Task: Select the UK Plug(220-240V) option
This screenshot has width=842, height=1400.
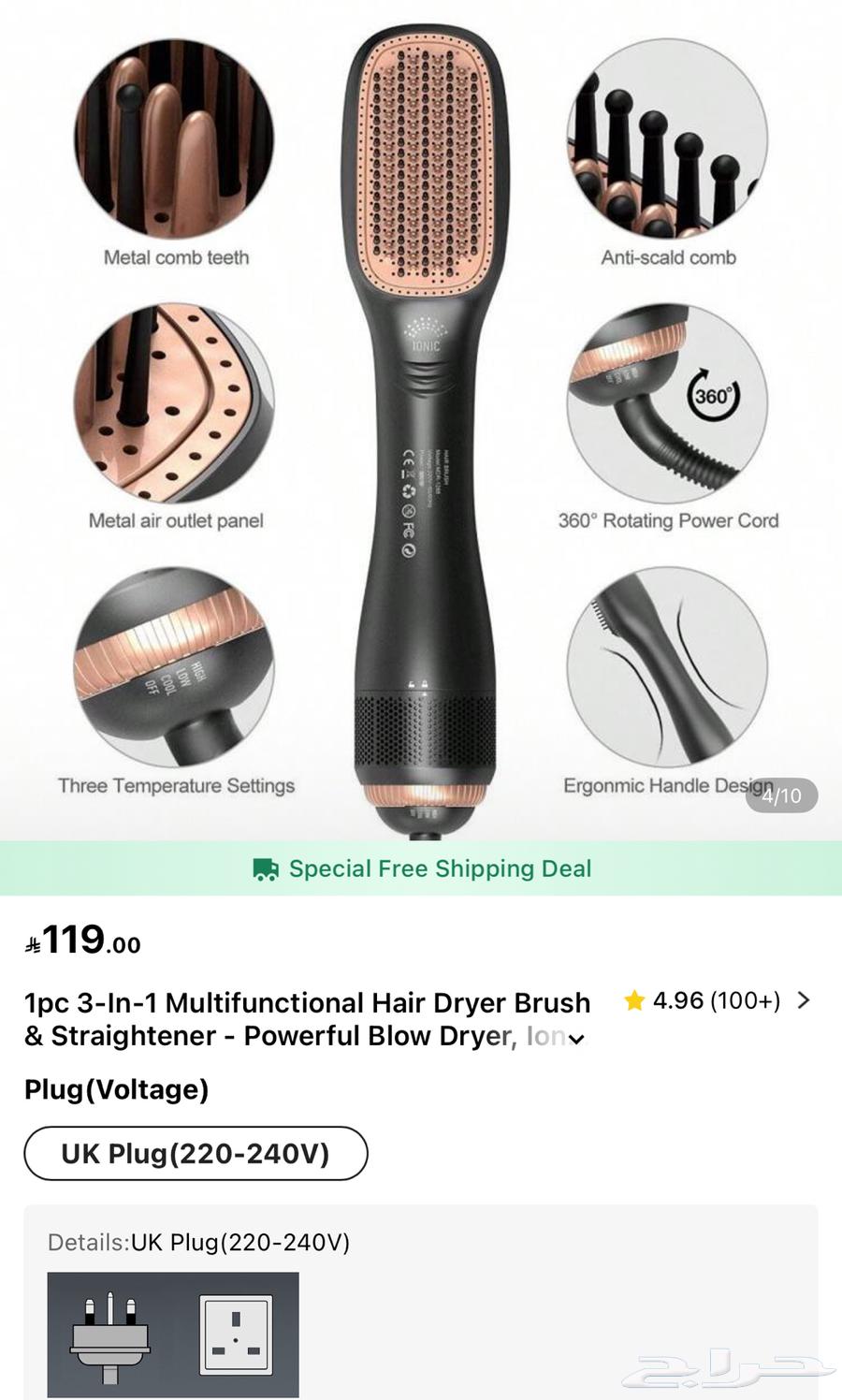Action: click(x=196, y=1153)
